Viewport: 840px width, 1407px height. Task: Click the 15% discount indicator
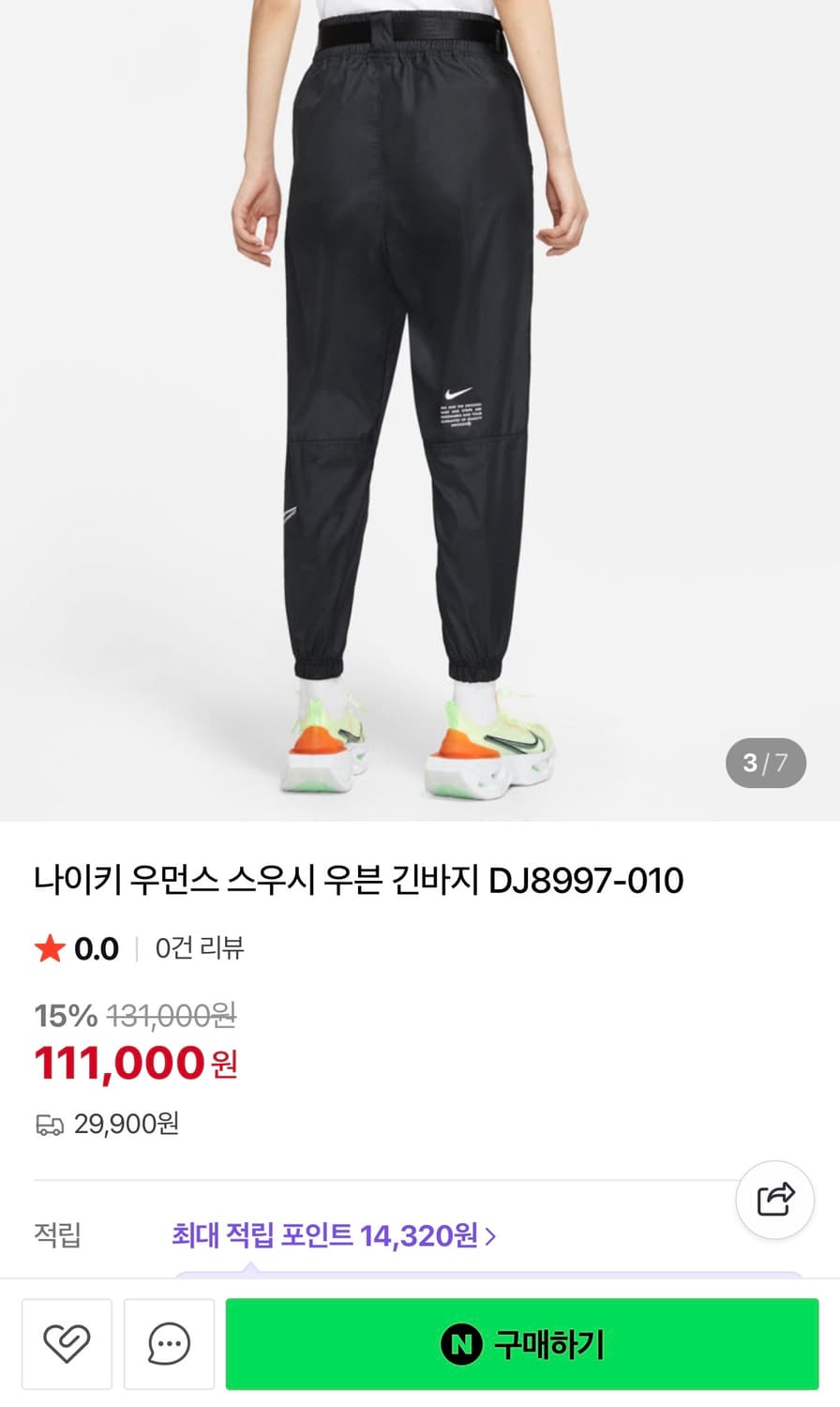tap(62, 1016)
